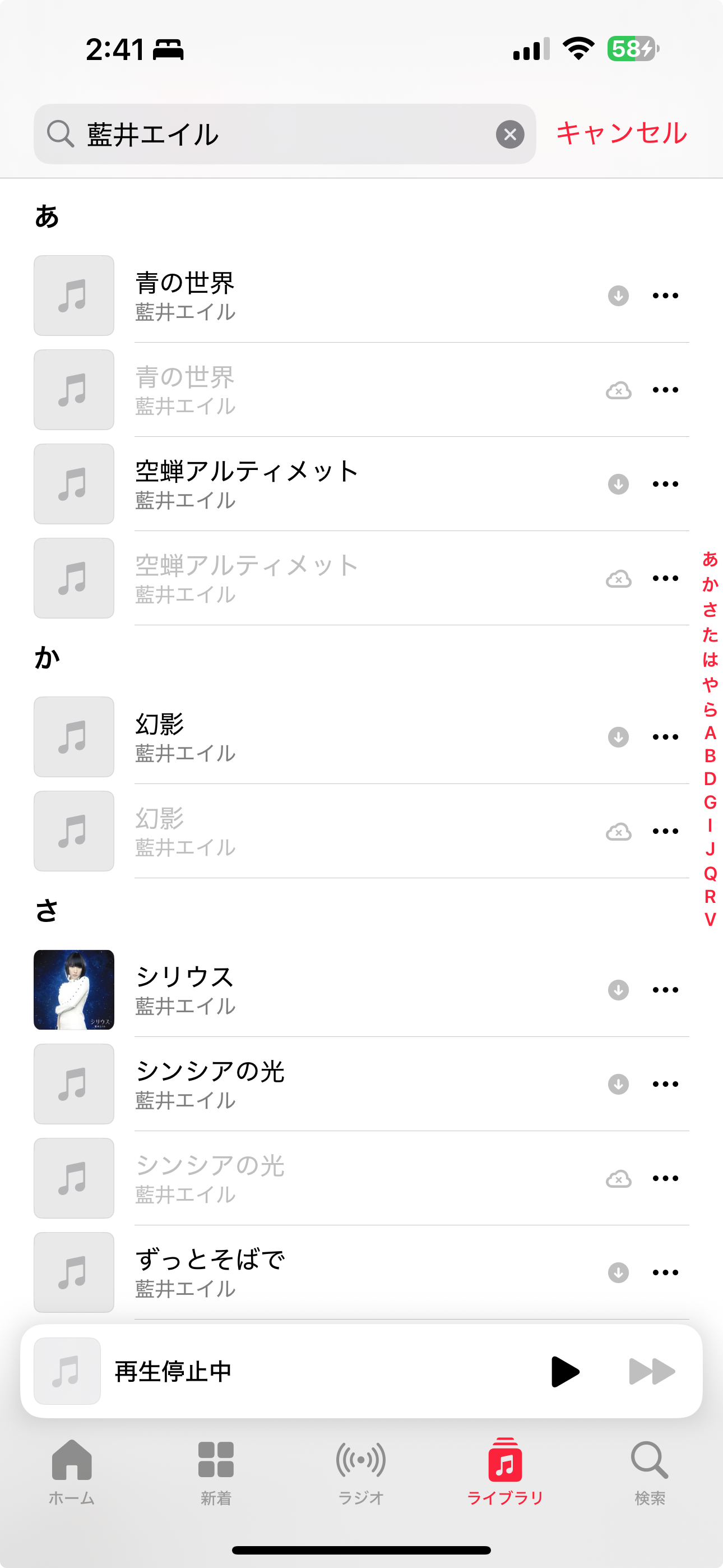Switch to the ホーム tab

click(x=72, y=1469)
